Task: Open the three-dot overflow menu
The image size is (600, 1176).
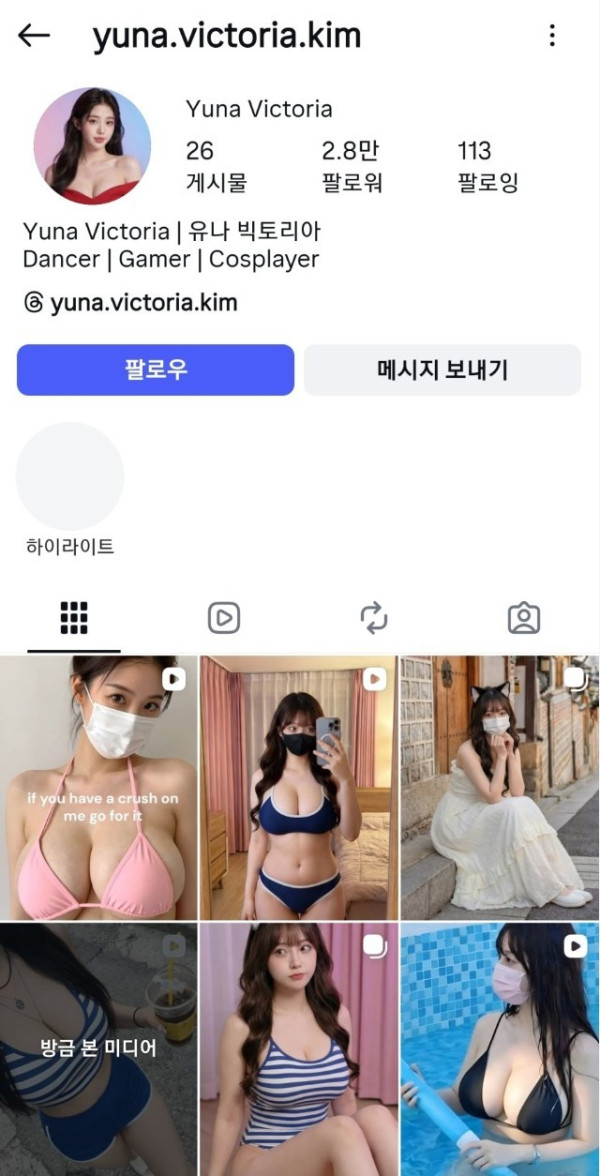Action: click(x=552, y=36)
